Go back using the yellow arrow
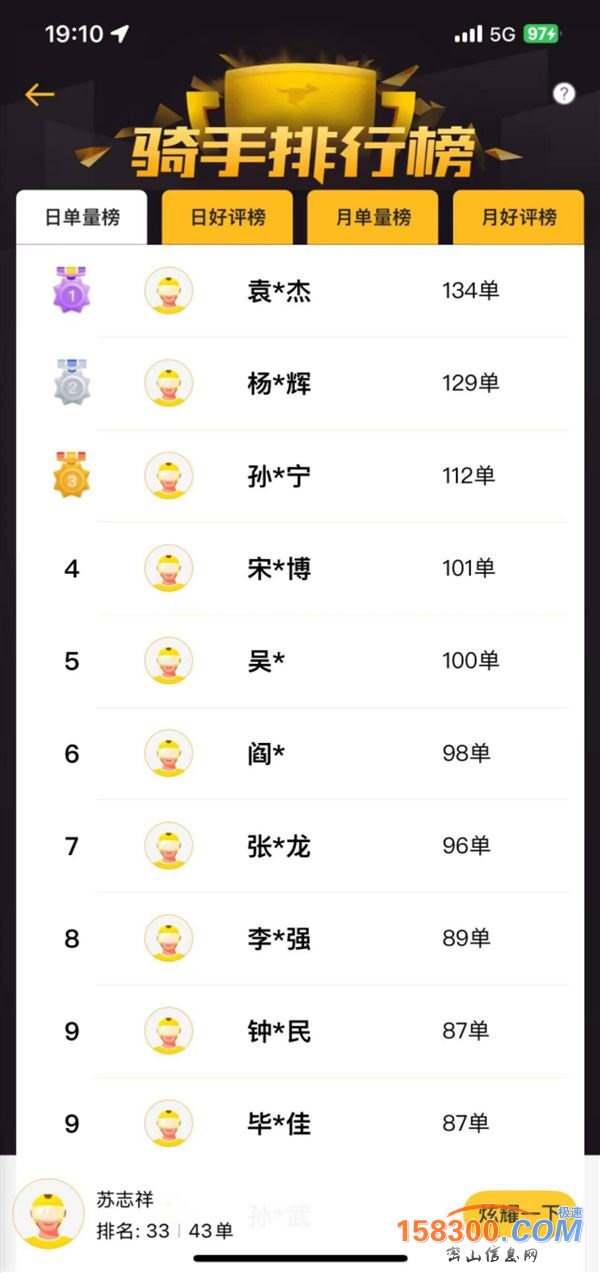Viewport: 600px width, 1273px height. [x=39, y=95]
